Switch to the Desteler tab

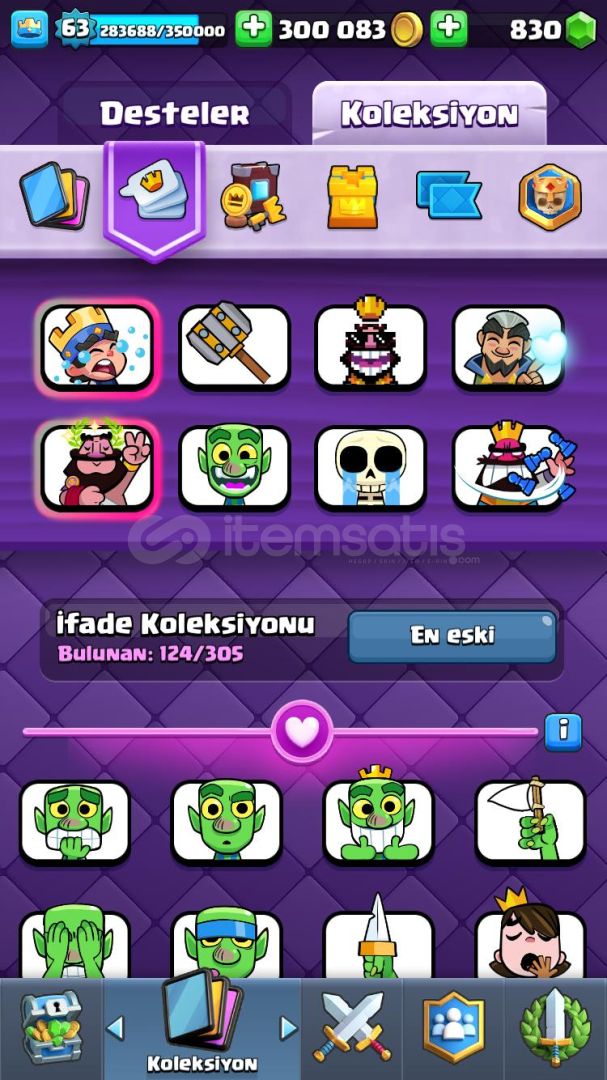coord(175,114)
